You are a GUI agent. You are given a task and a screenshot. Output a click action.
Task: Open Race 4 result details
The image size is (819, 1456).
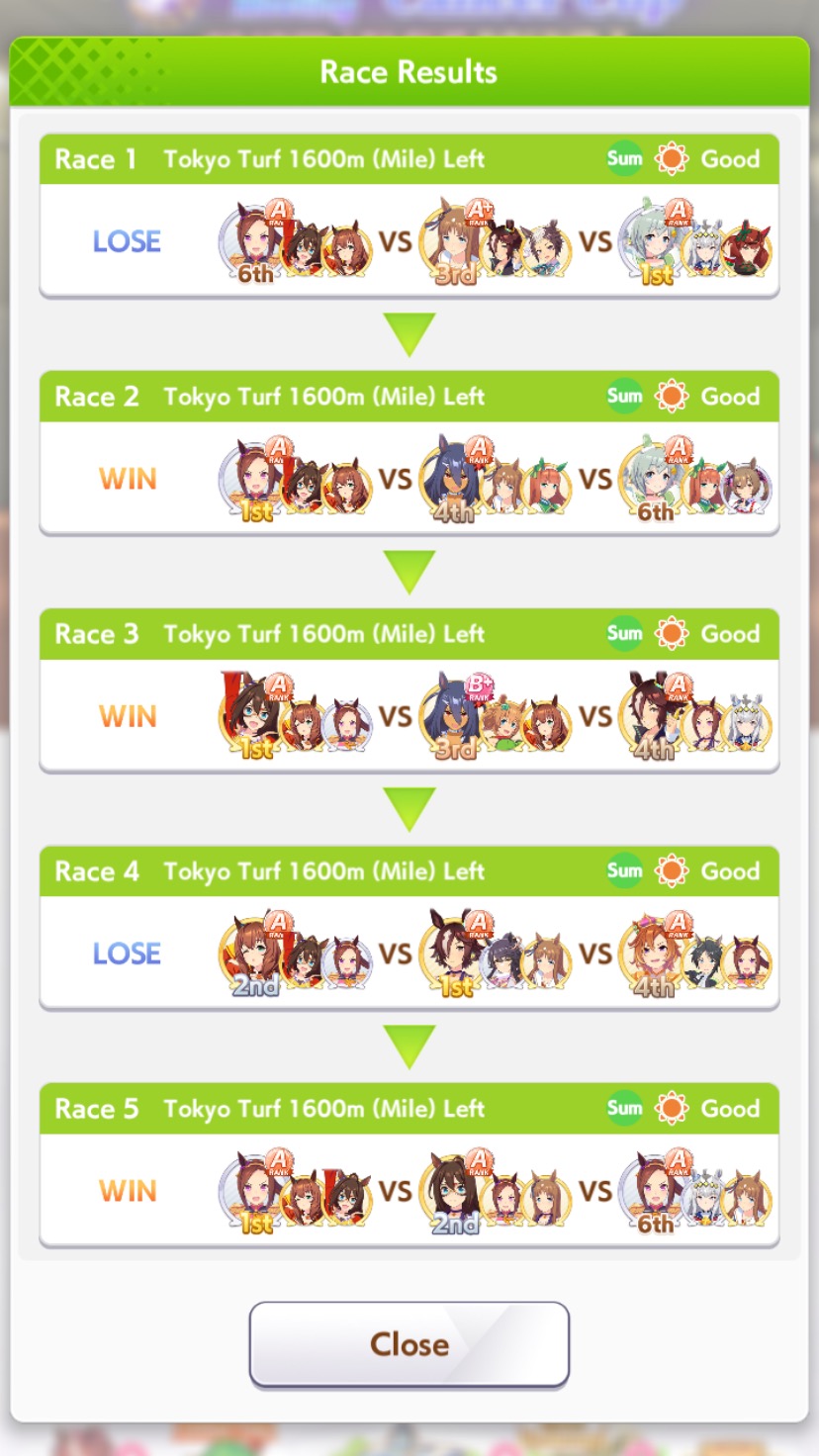(409, 928)
